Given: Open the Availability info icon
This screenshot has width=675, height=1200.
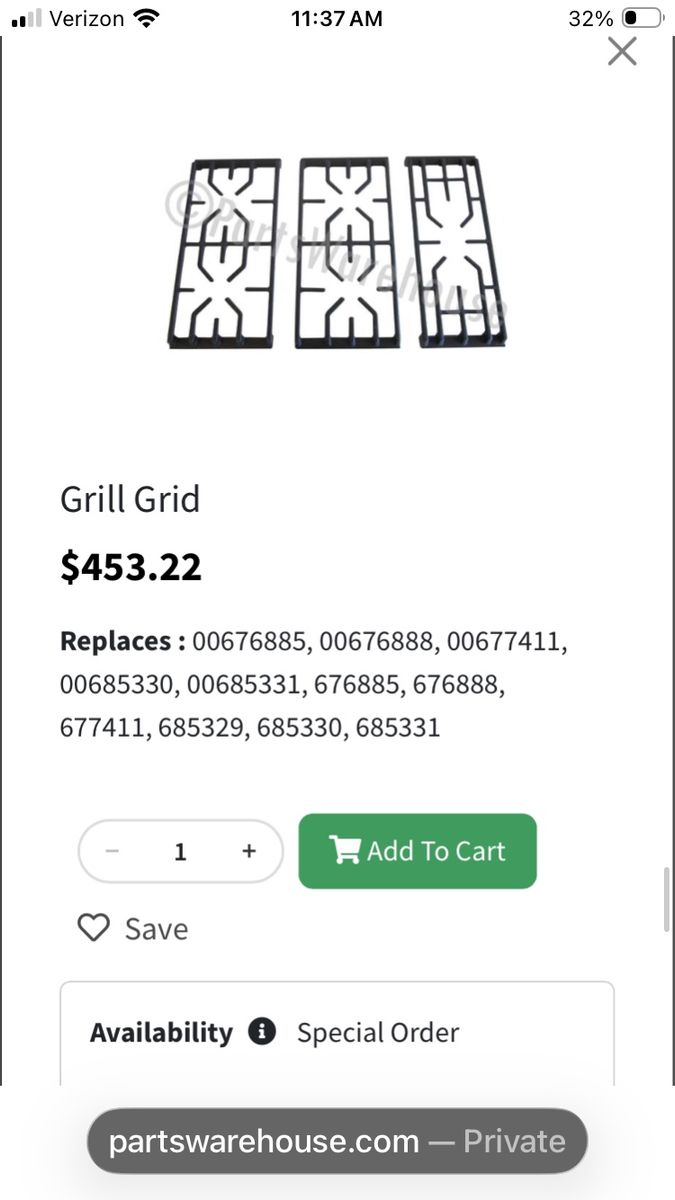Looking at the screenshot, I should click(262, 1032).
